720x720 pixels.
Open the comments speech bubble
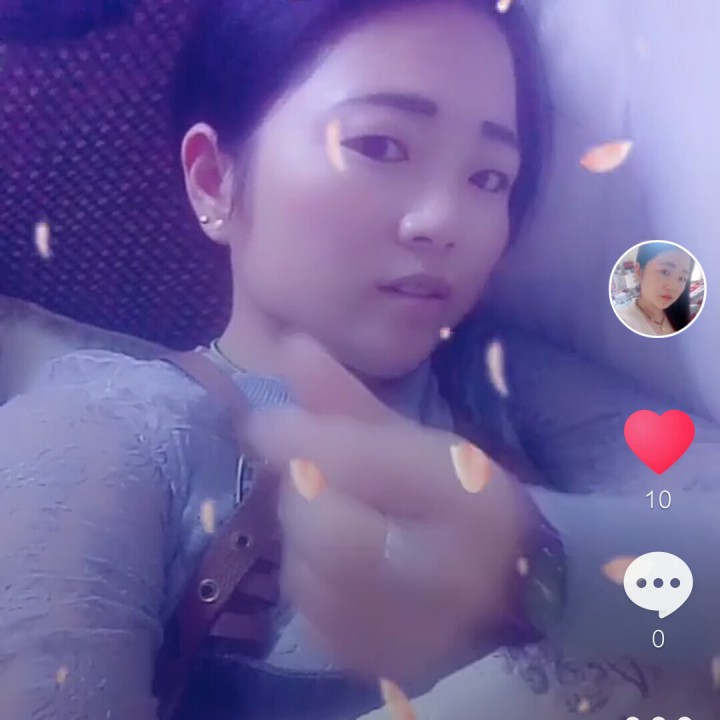(x=657, y=585)
